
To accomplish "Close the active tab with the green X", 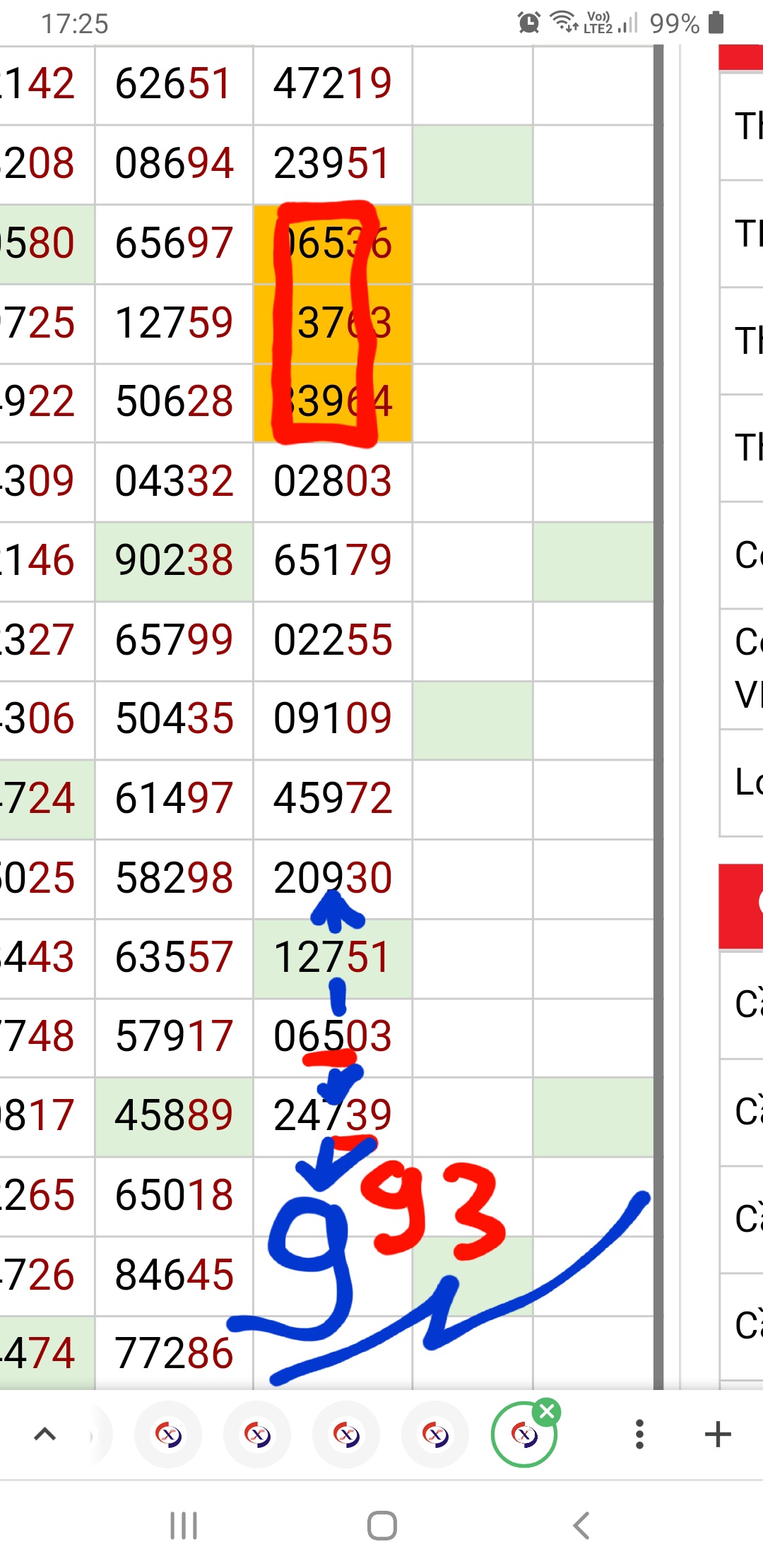I will click(x=547, y=1411).
